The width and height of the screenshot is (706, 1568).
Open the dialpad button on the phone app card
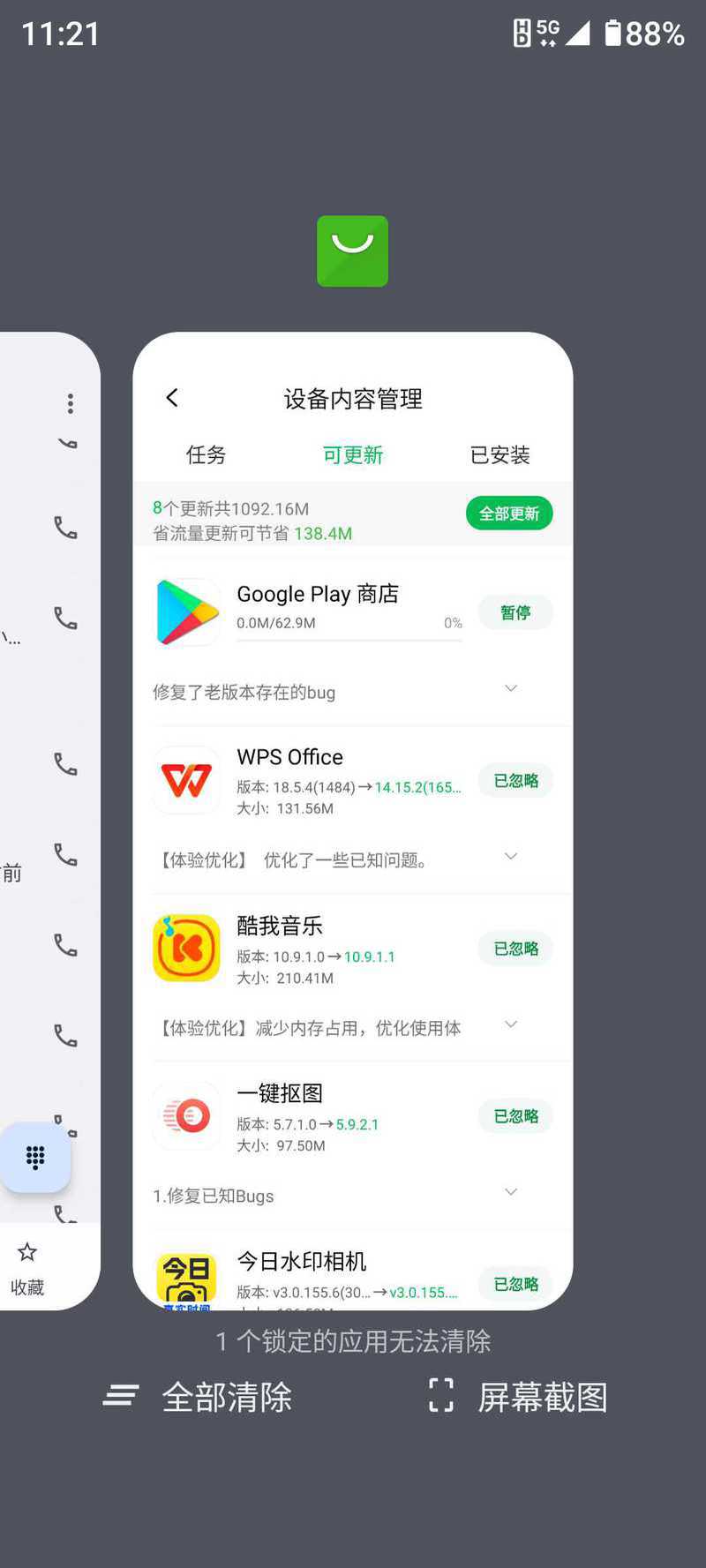click(x=35, y=1157)
